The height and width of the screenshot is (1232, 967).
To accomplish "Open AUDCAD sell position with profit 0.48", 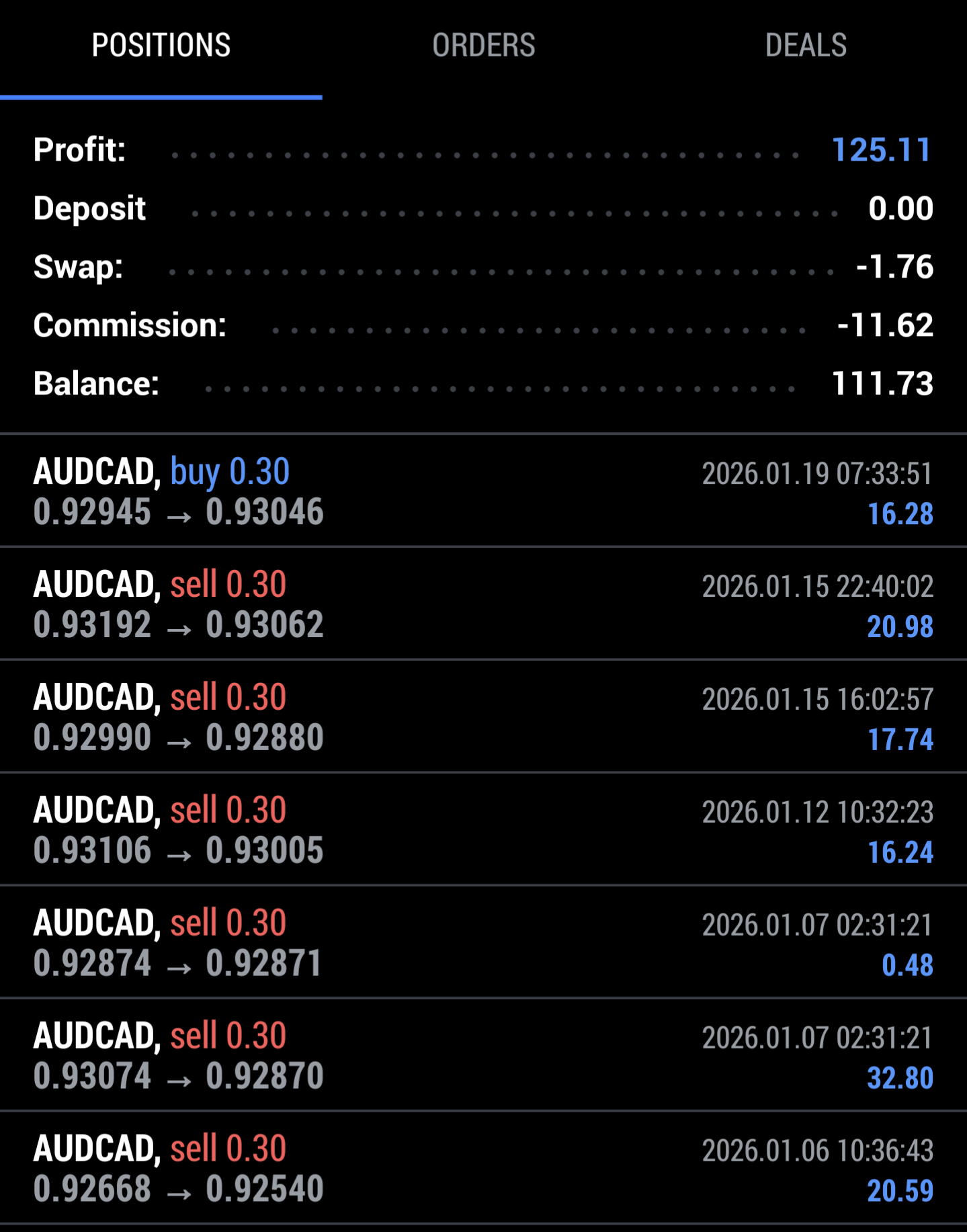I will (483, 943).
